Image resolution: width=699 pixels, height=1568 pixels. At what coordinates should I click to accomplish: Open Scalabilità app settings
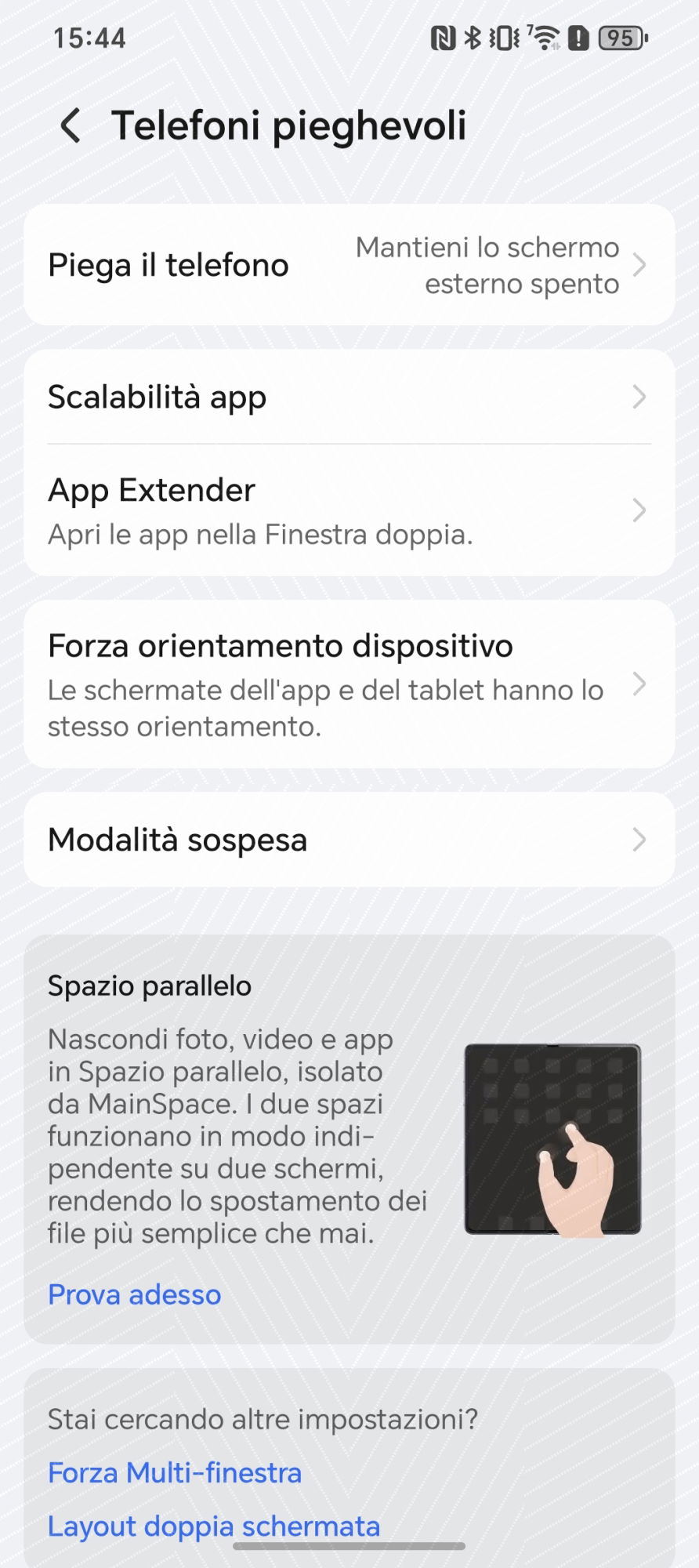(349, 397)
